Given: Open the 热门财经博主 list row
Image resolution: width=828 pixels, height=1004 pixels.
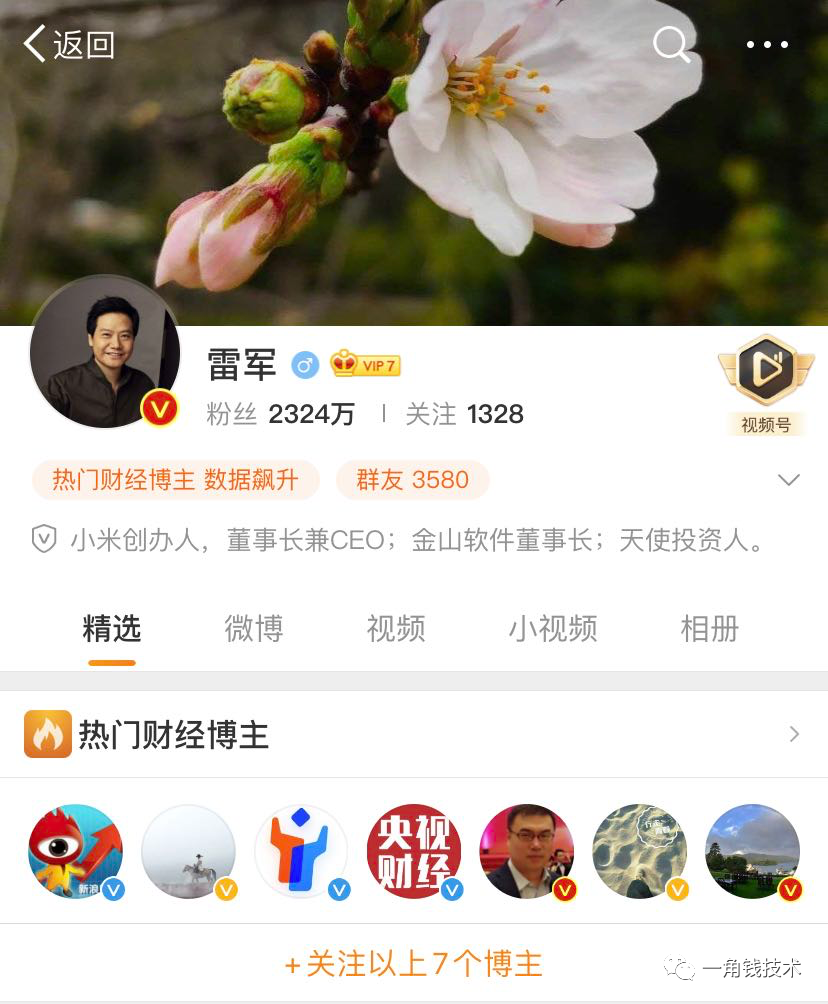Looking at the screenshot, I should click(x=414, y=735).
